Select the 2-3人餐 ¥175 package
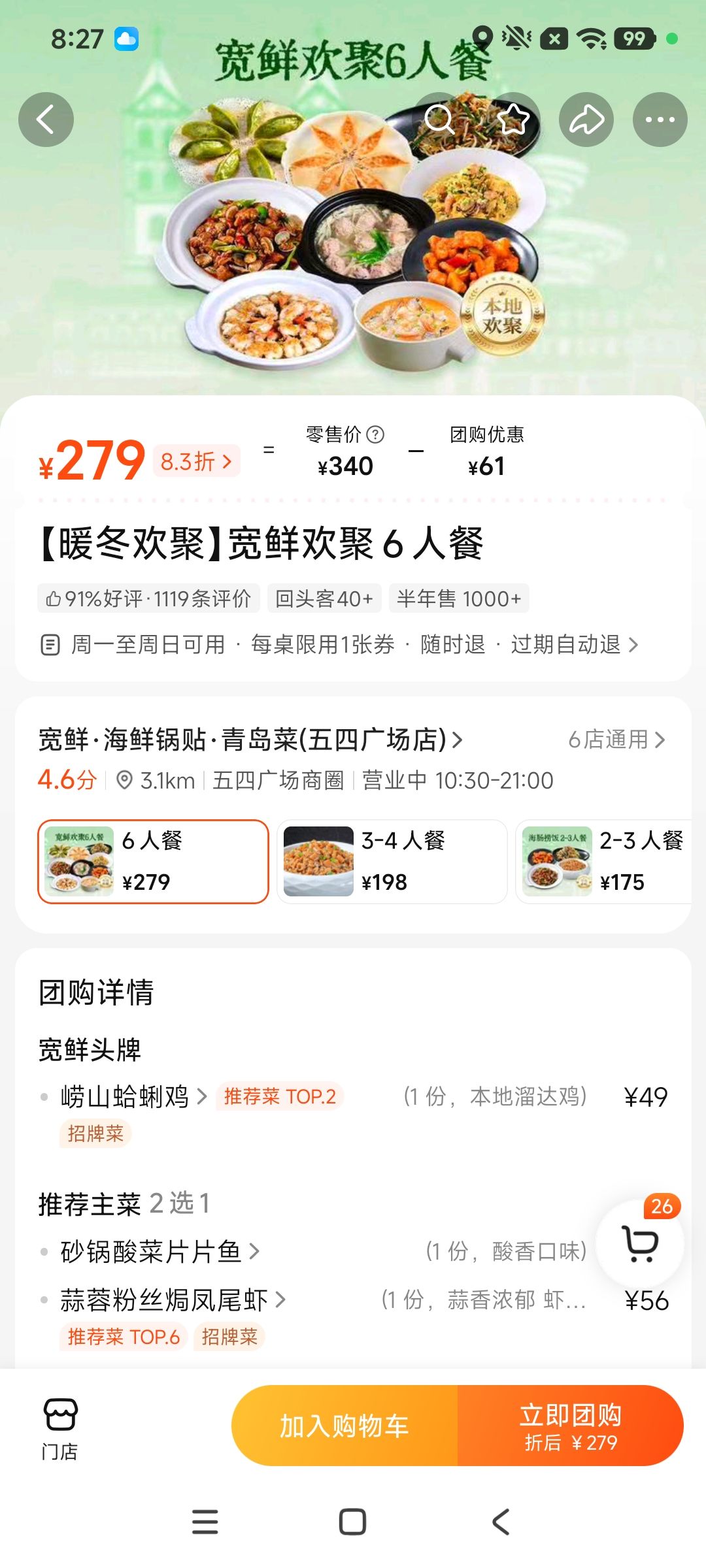The image size is (706, 1568). click(x=605, y=862)
